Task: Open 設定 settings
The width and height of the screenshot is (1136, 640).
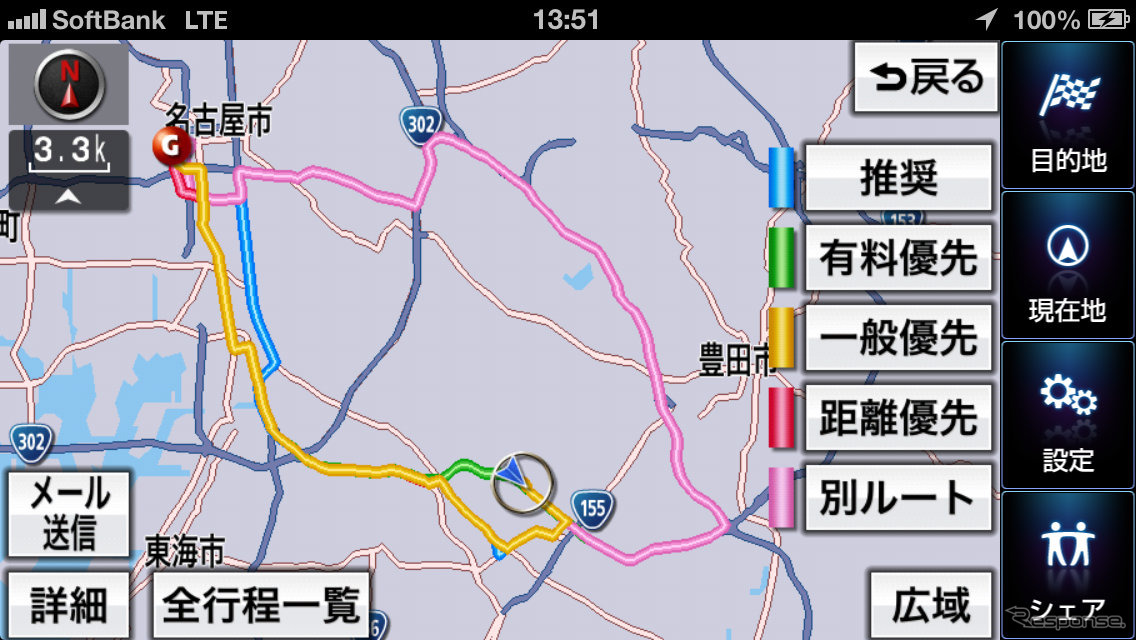Action: click(1068, 416)
